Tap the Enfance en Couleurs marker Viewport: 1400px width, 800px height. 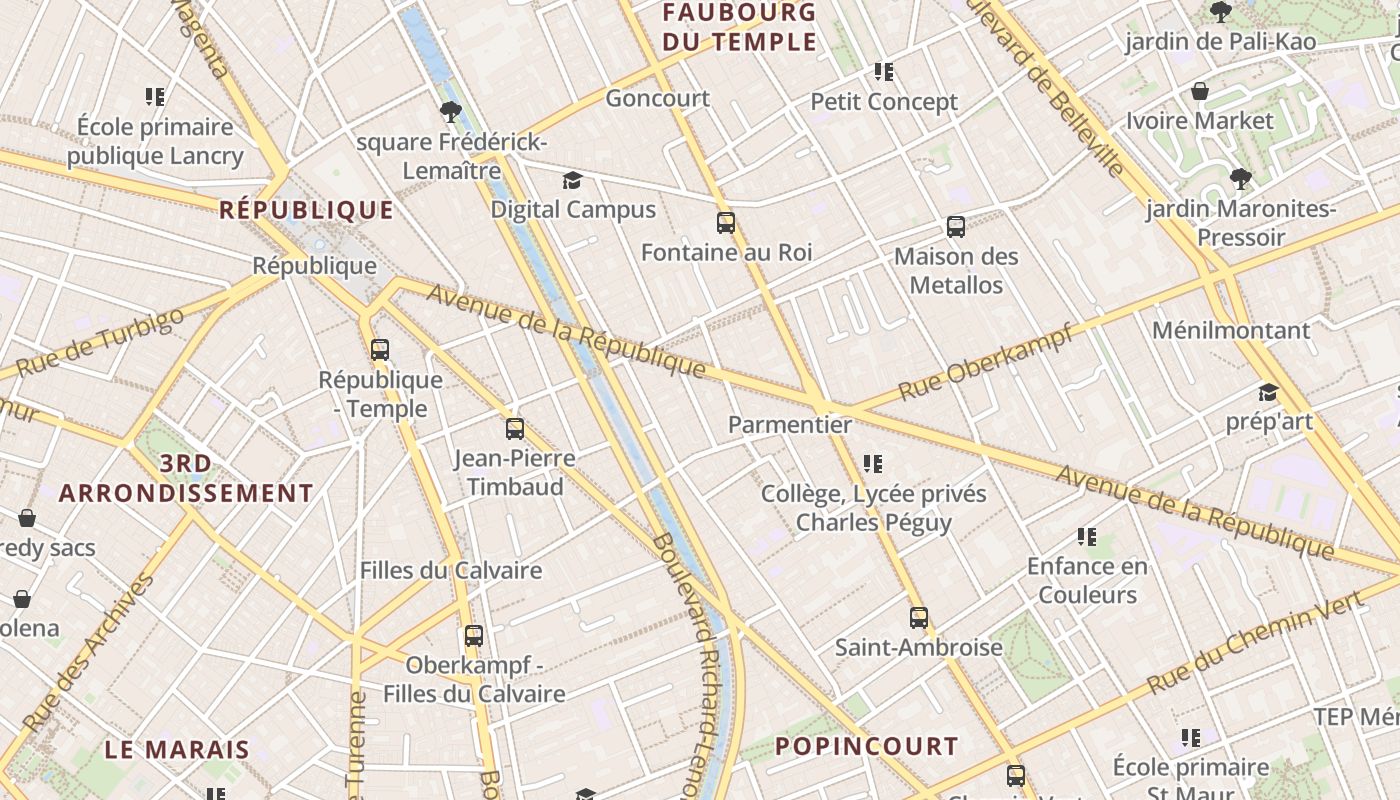(1087, 537)
